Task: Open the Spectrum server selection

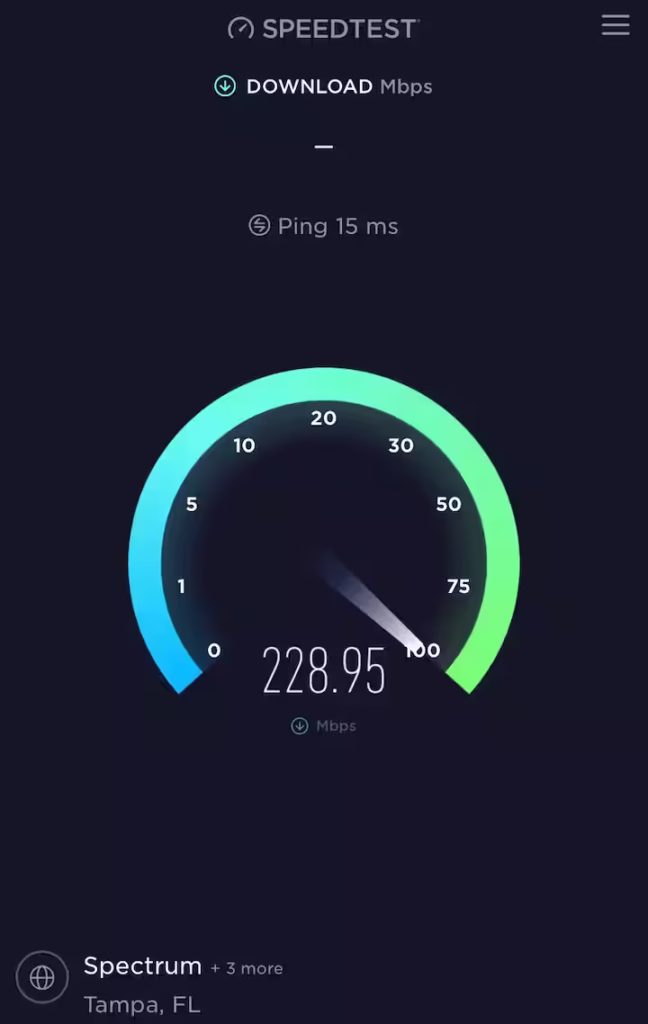Action: (142, 966)
